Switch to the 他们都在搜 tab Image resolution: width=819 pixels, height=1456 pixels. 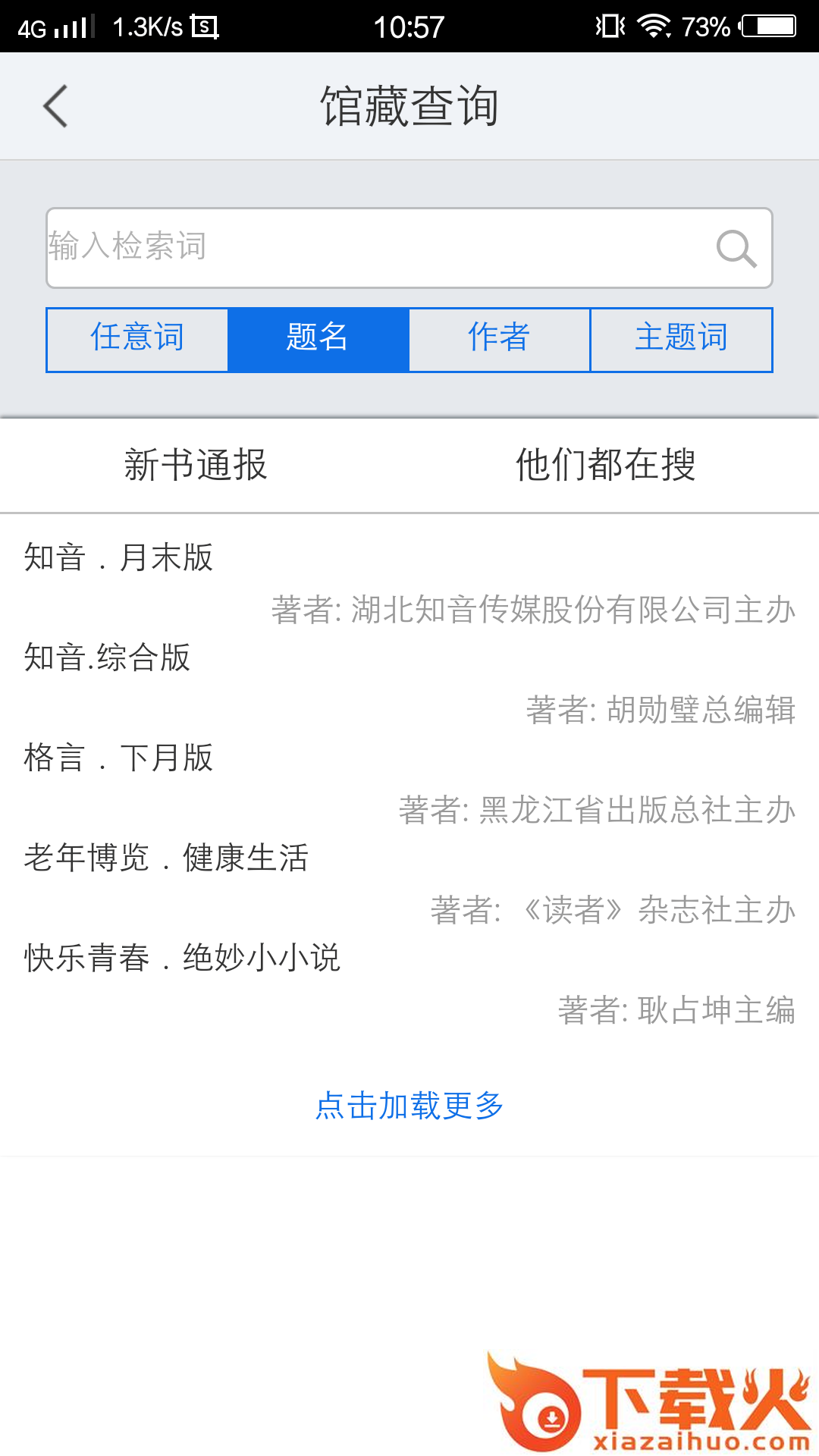[x=605, y=465]
